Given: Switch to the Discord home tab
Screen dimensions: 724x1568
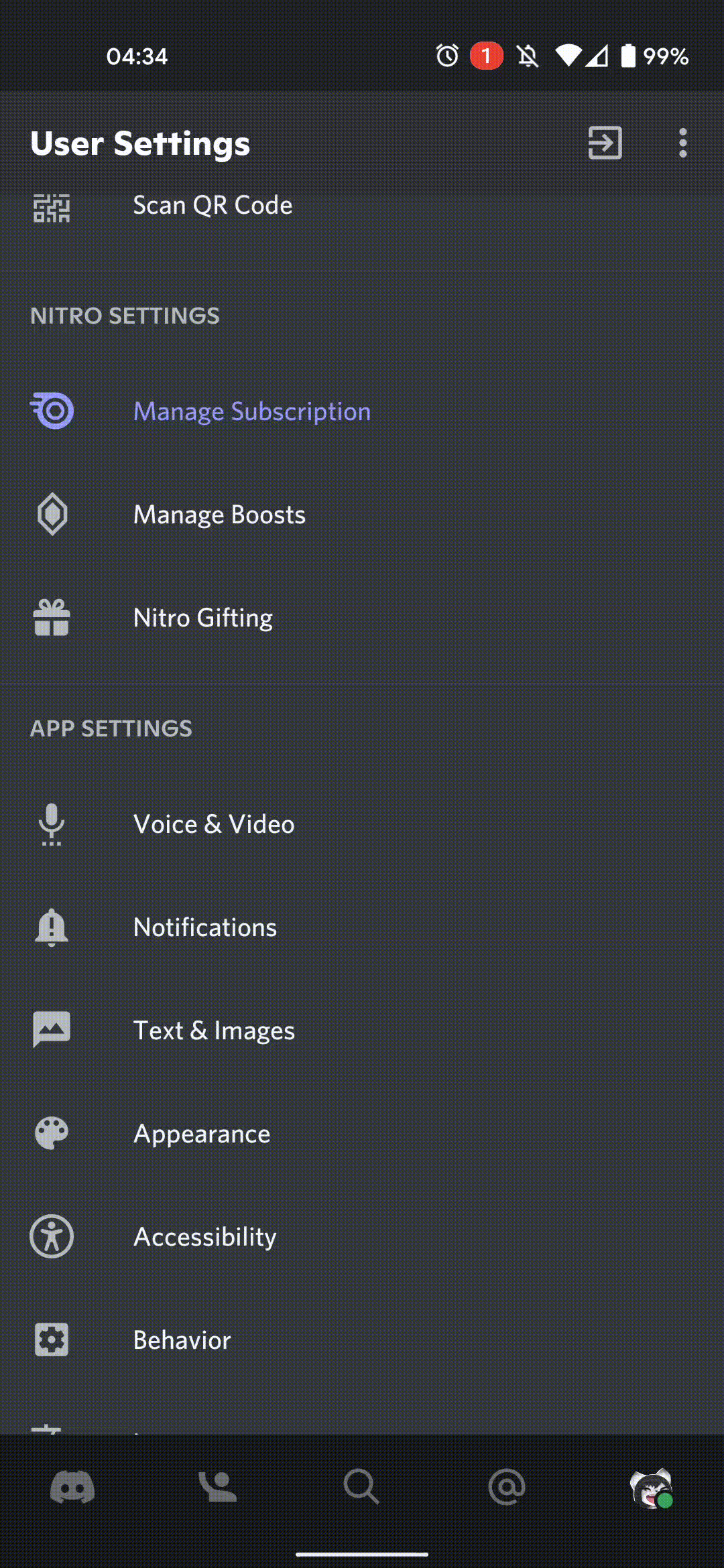Looking at the screenshot, I should pyautogui.click(x=72, y=1488).
